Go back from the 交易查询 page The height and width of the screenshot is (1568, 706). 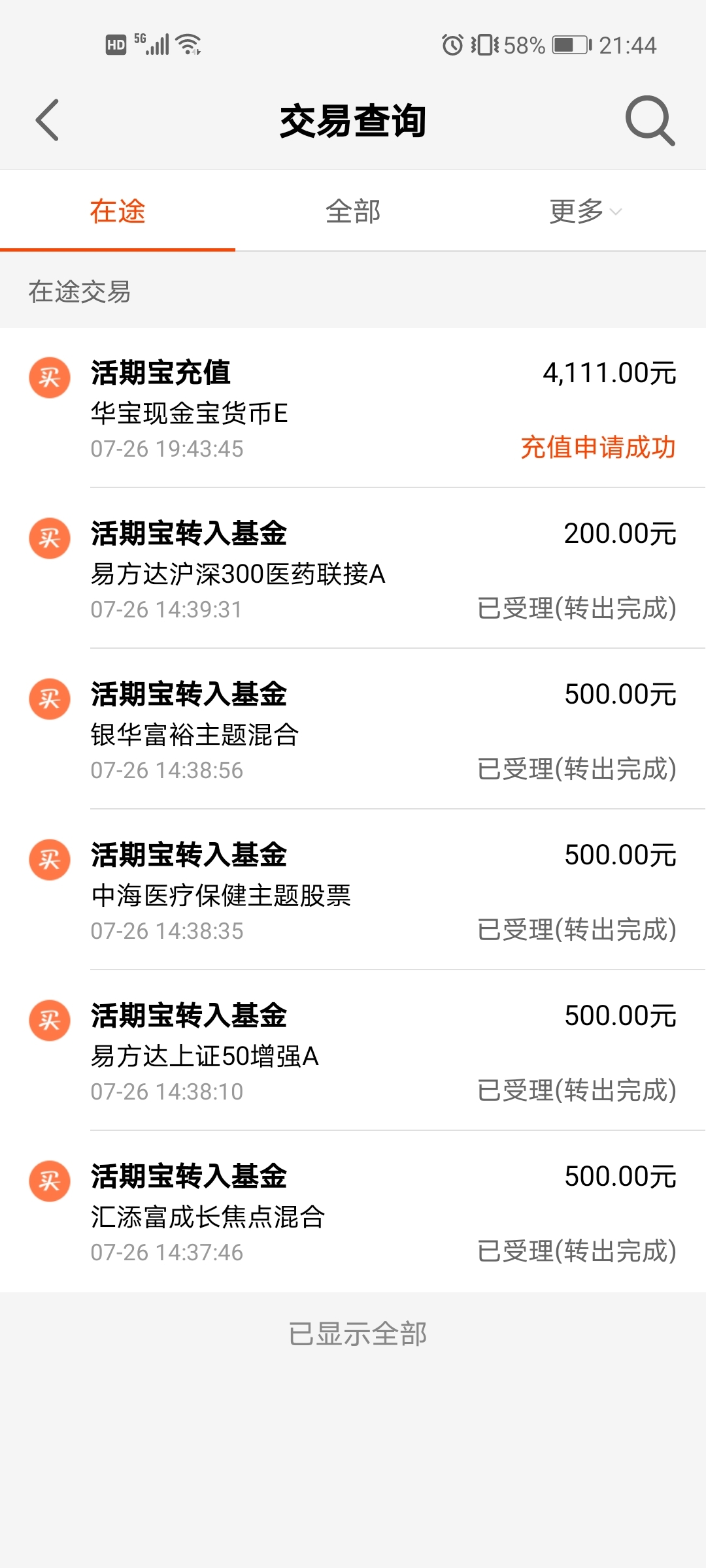point(48,120)
